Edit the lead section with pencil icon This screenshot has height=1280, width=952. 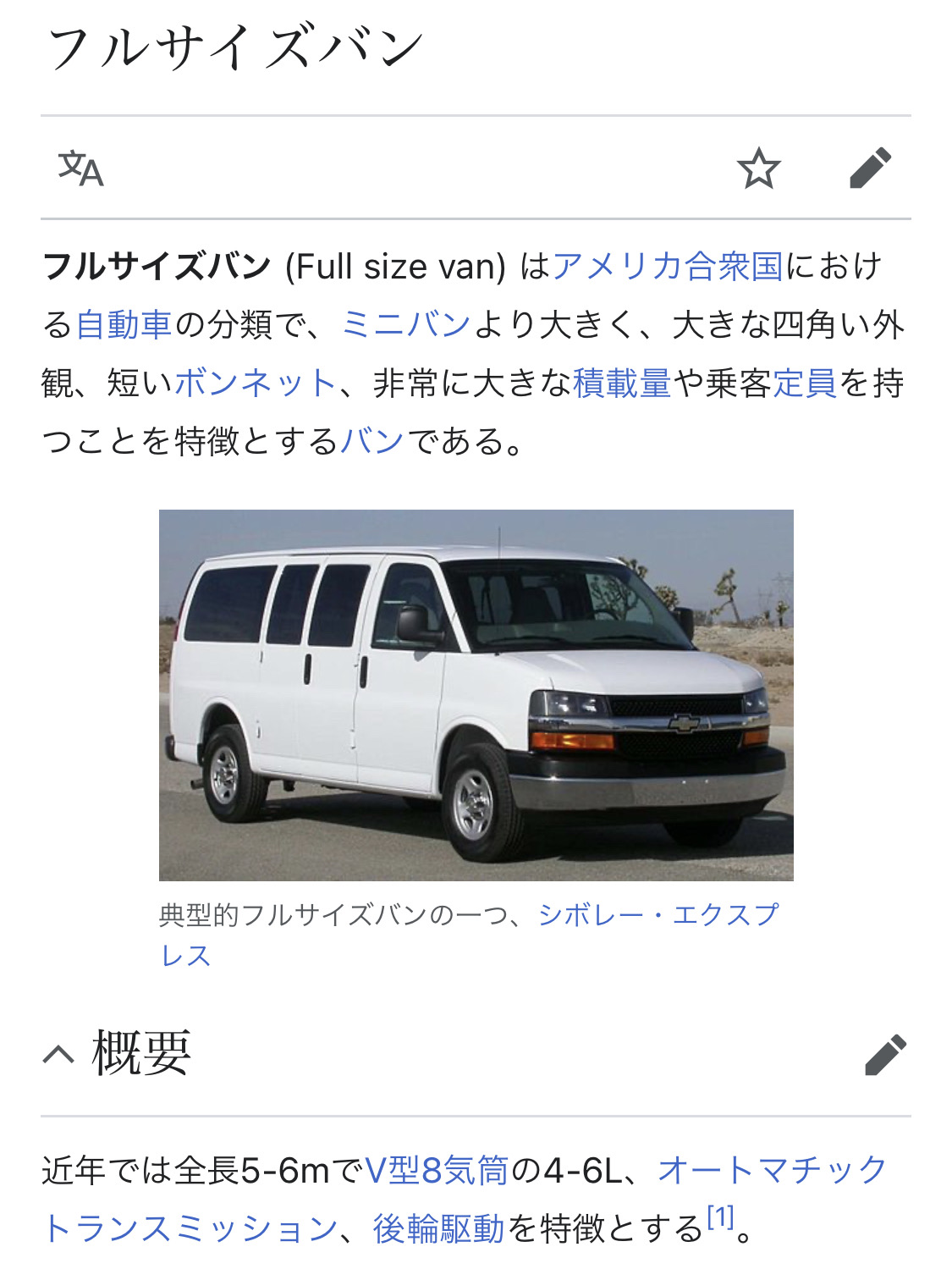(x=870, y=168)
